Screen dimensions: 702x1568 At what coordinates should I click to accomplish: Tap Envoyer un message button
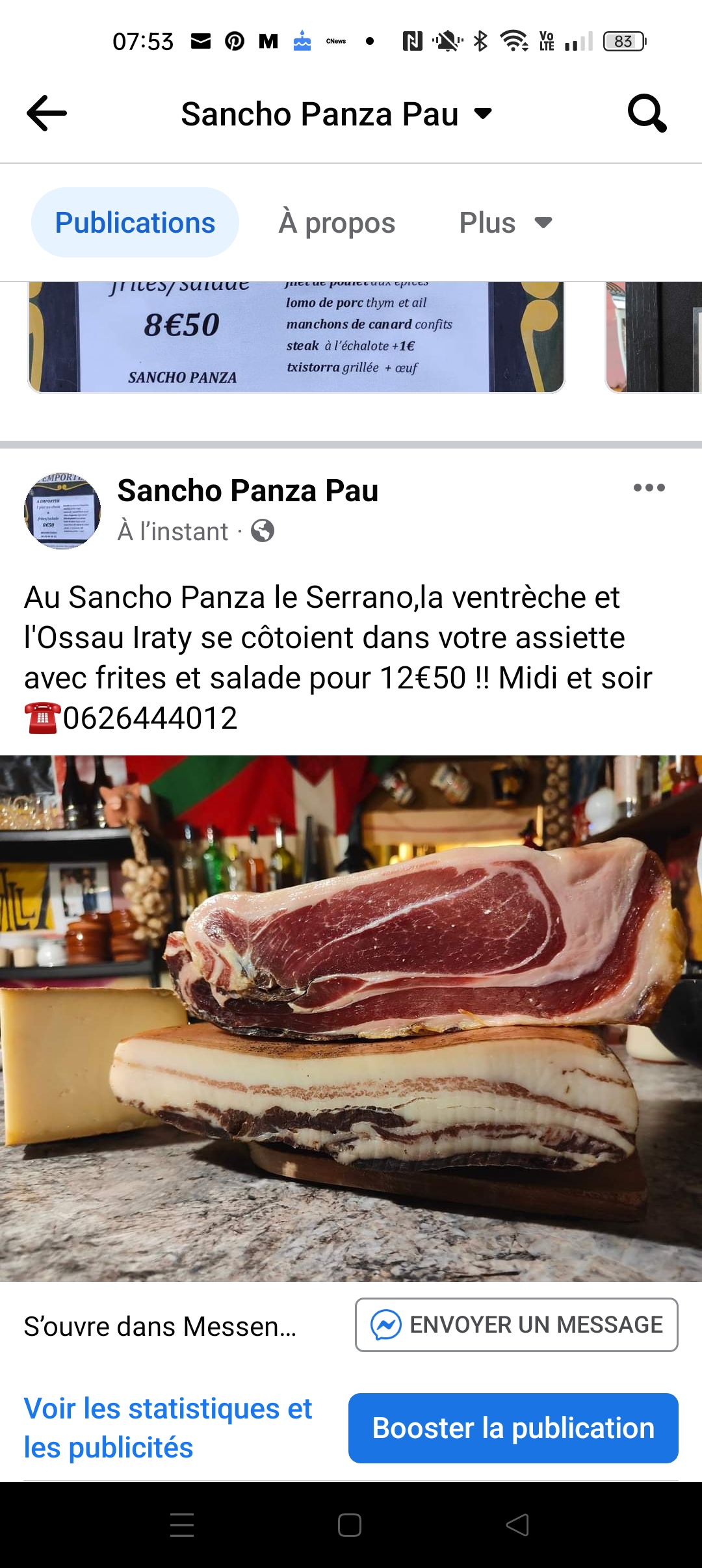pyautogui.click(x=516, y=1324)
